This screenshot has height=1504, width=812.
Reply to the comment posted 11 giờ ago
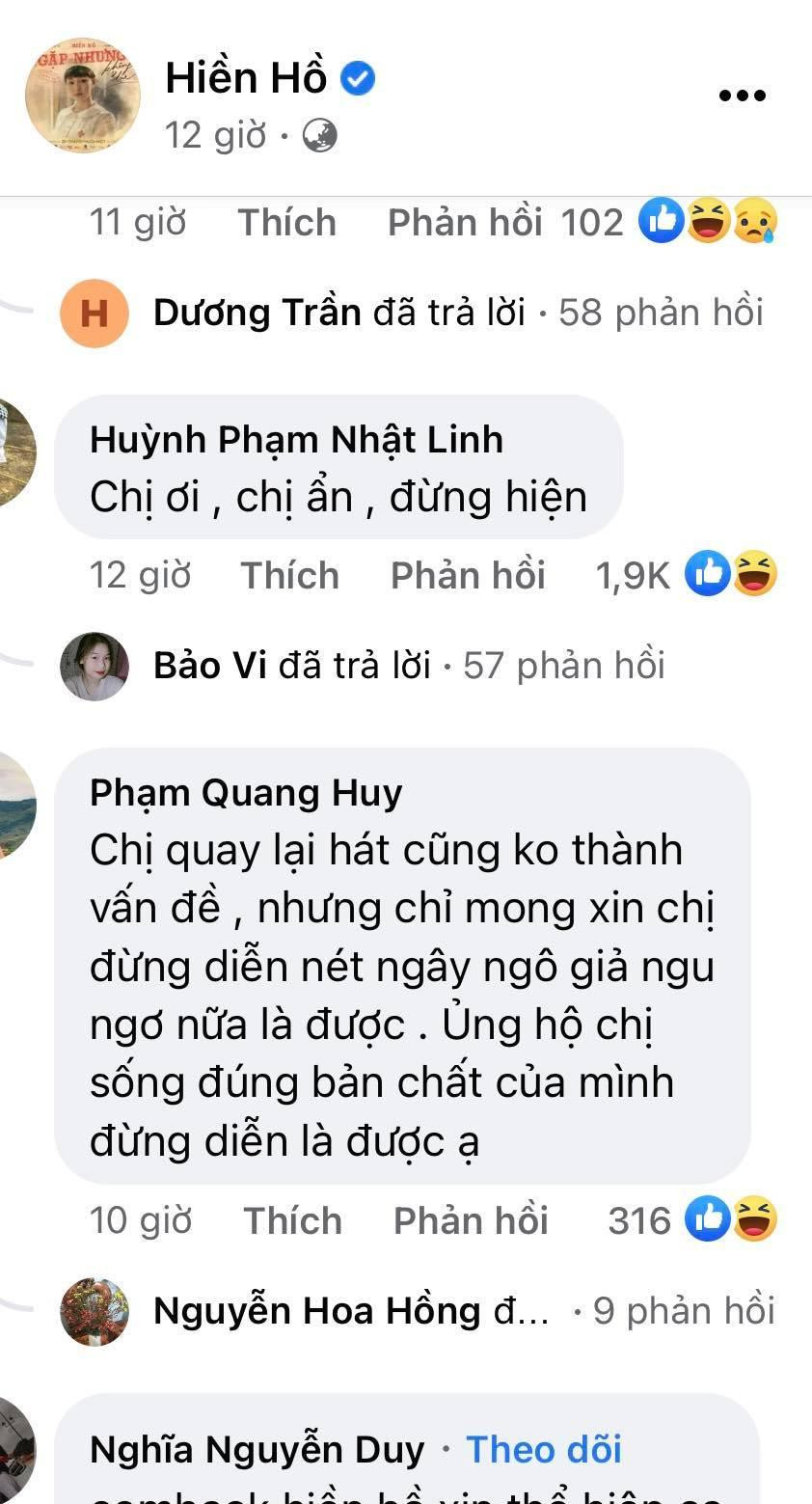465,223
